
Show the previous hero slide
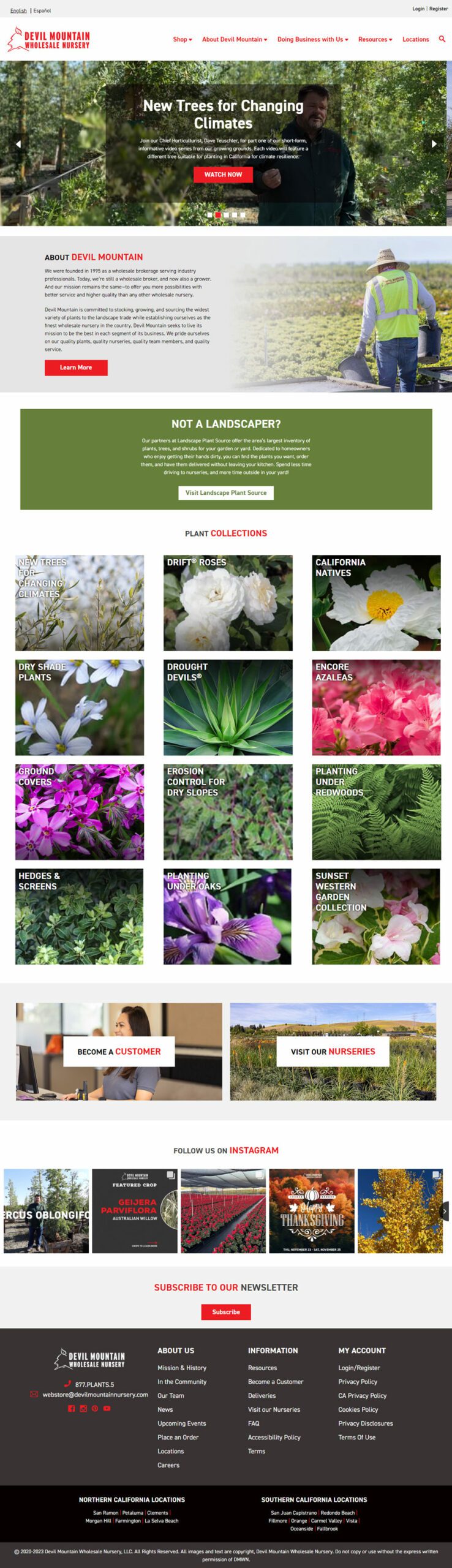[x=18, y=144]
